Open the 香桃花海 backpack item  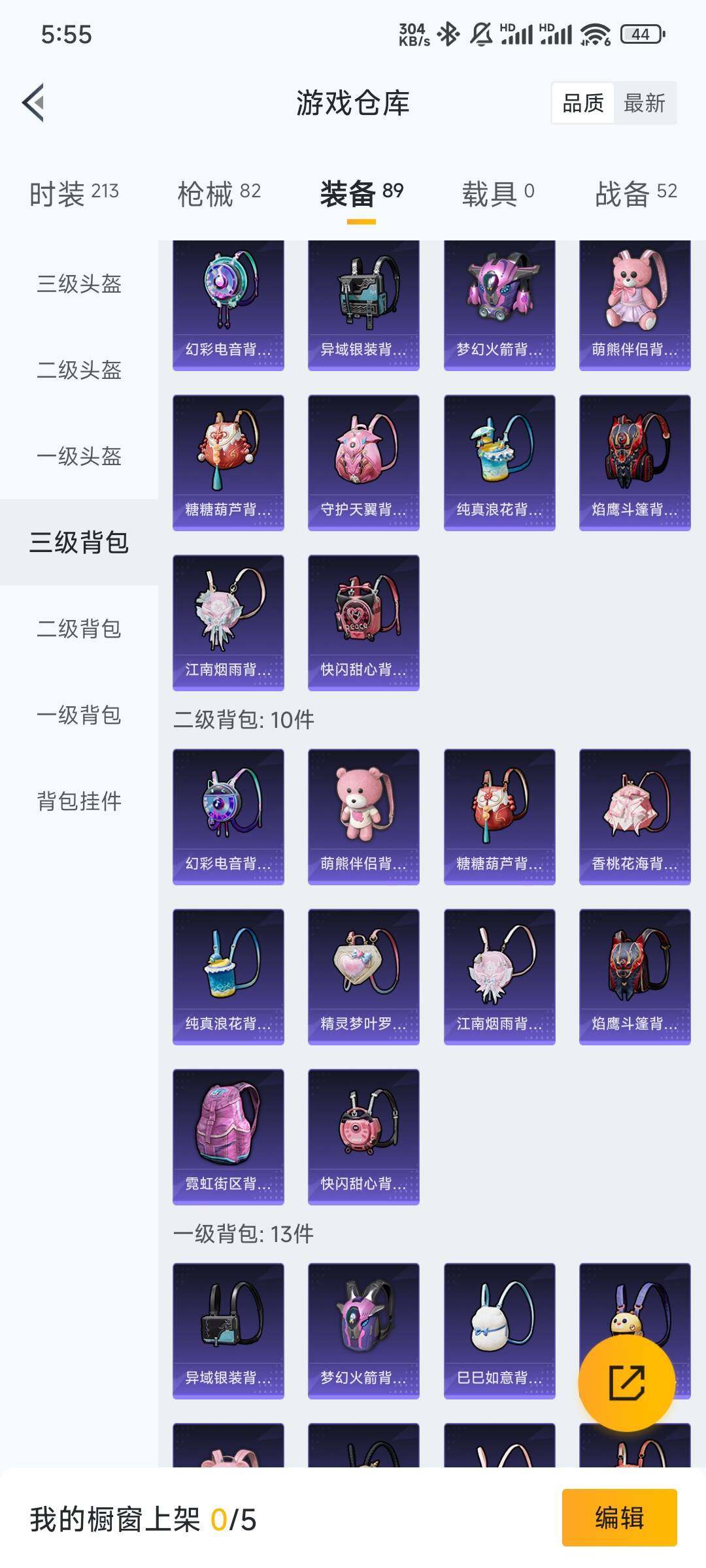point(635,817)
